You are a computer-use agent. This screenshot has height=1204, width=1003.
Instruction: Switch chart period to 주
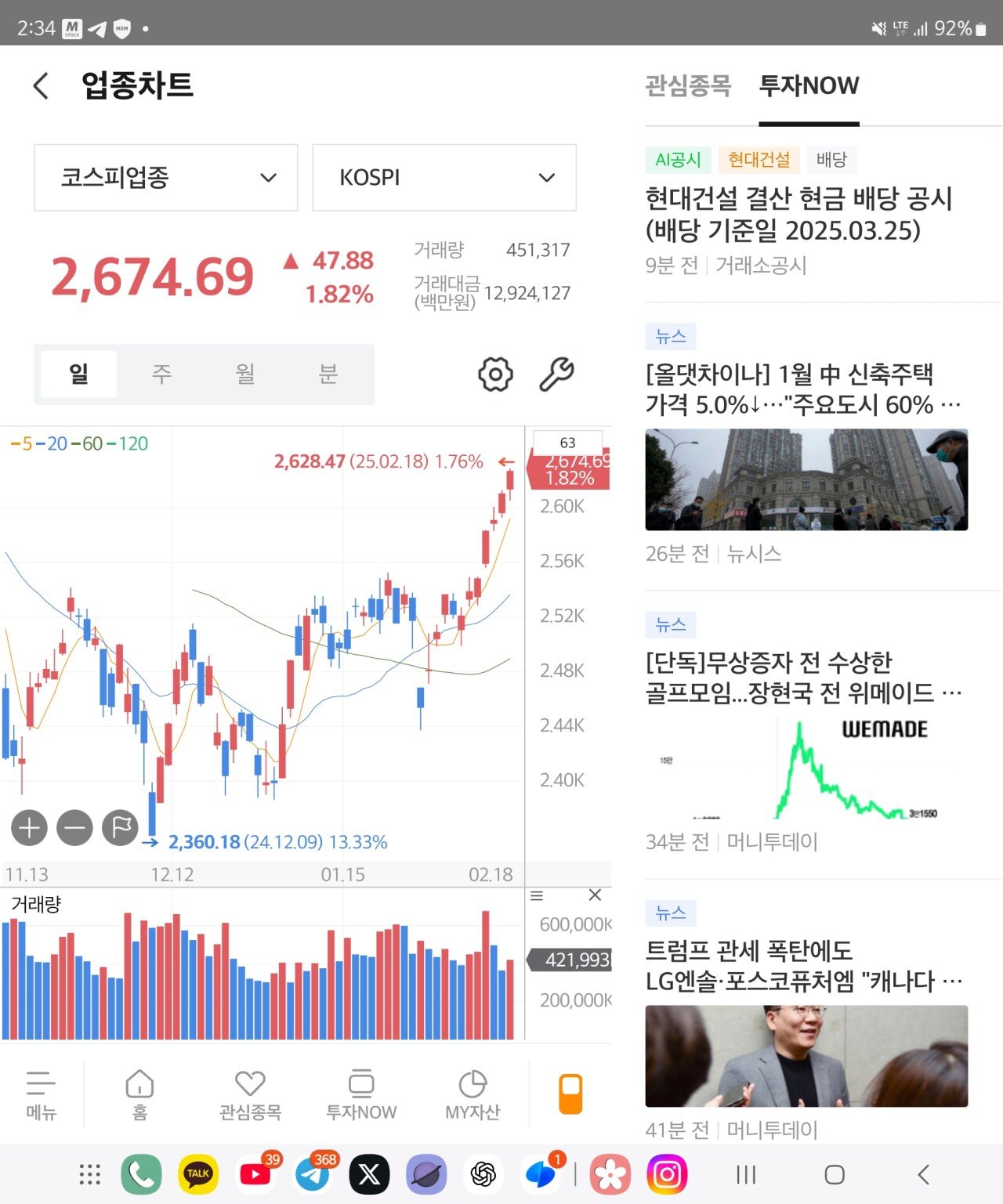(x=161, y=374)
